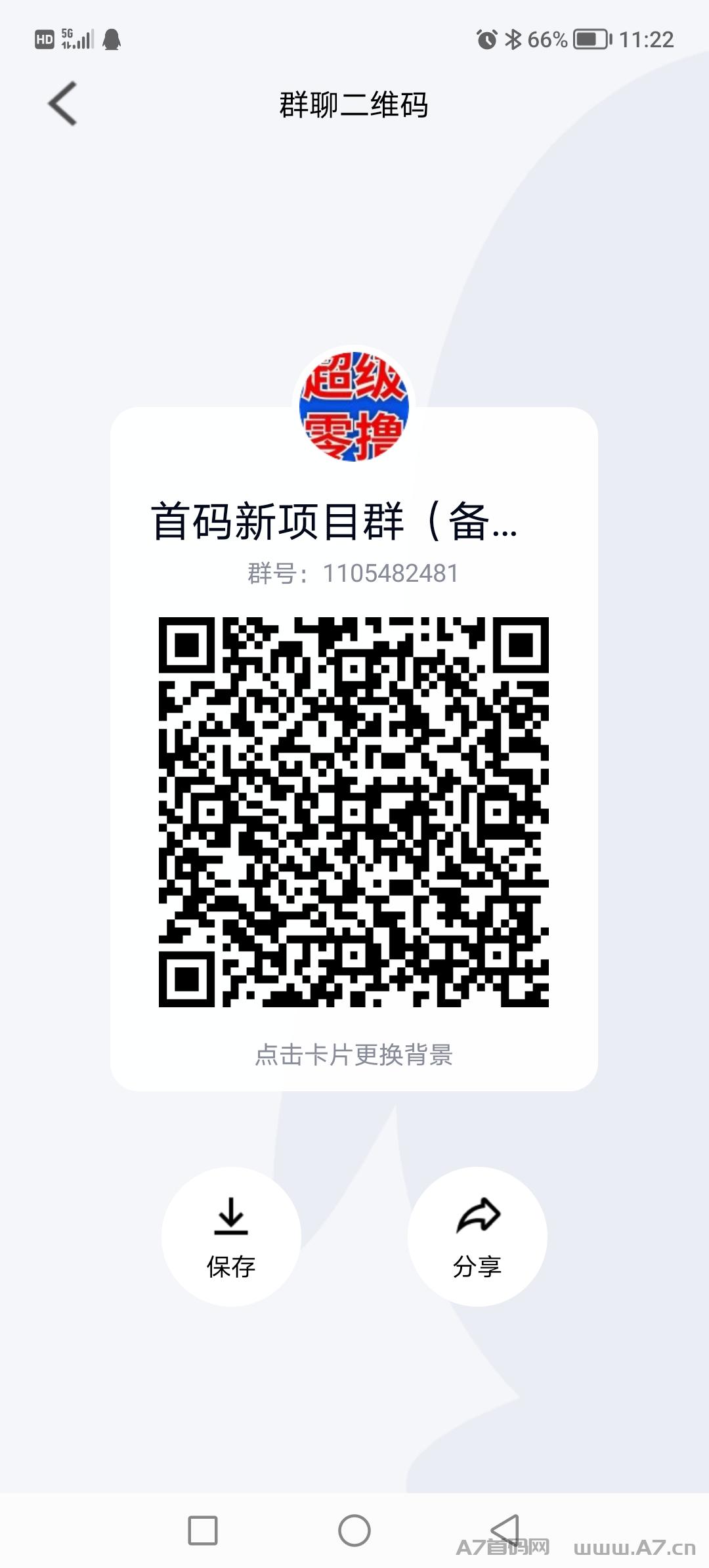Tap the QR card to change background

354,749
